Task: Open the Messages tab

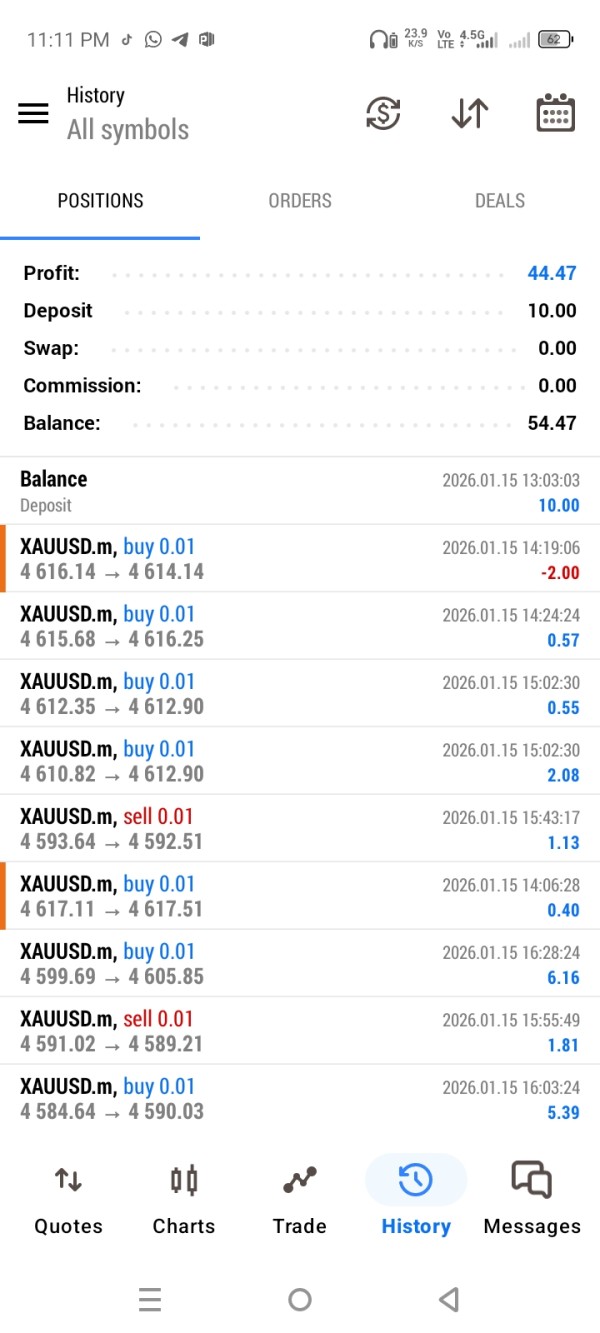Action: (532, 1199)
